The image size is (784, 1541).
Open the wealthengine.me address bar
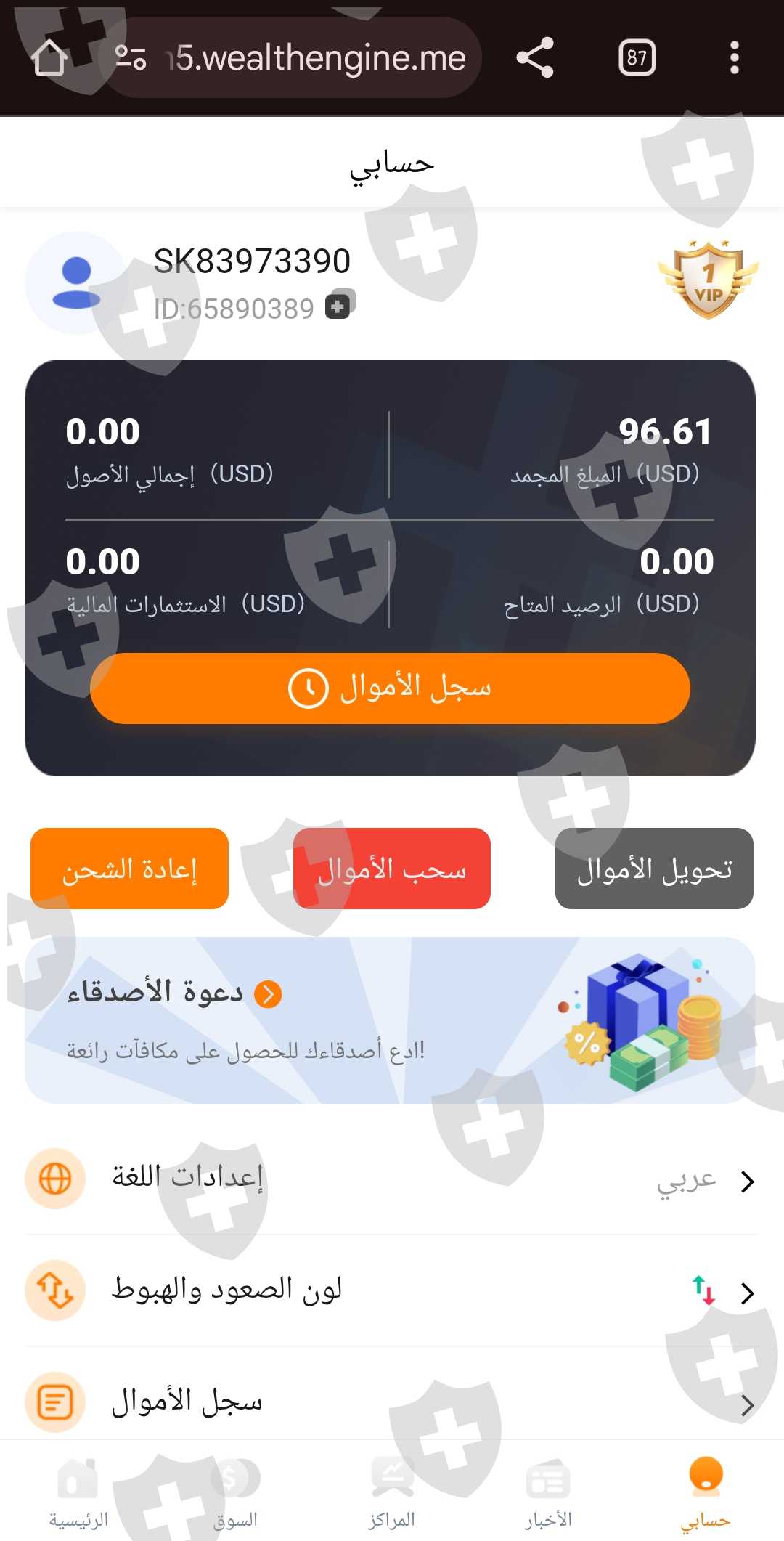click(292, 57)
